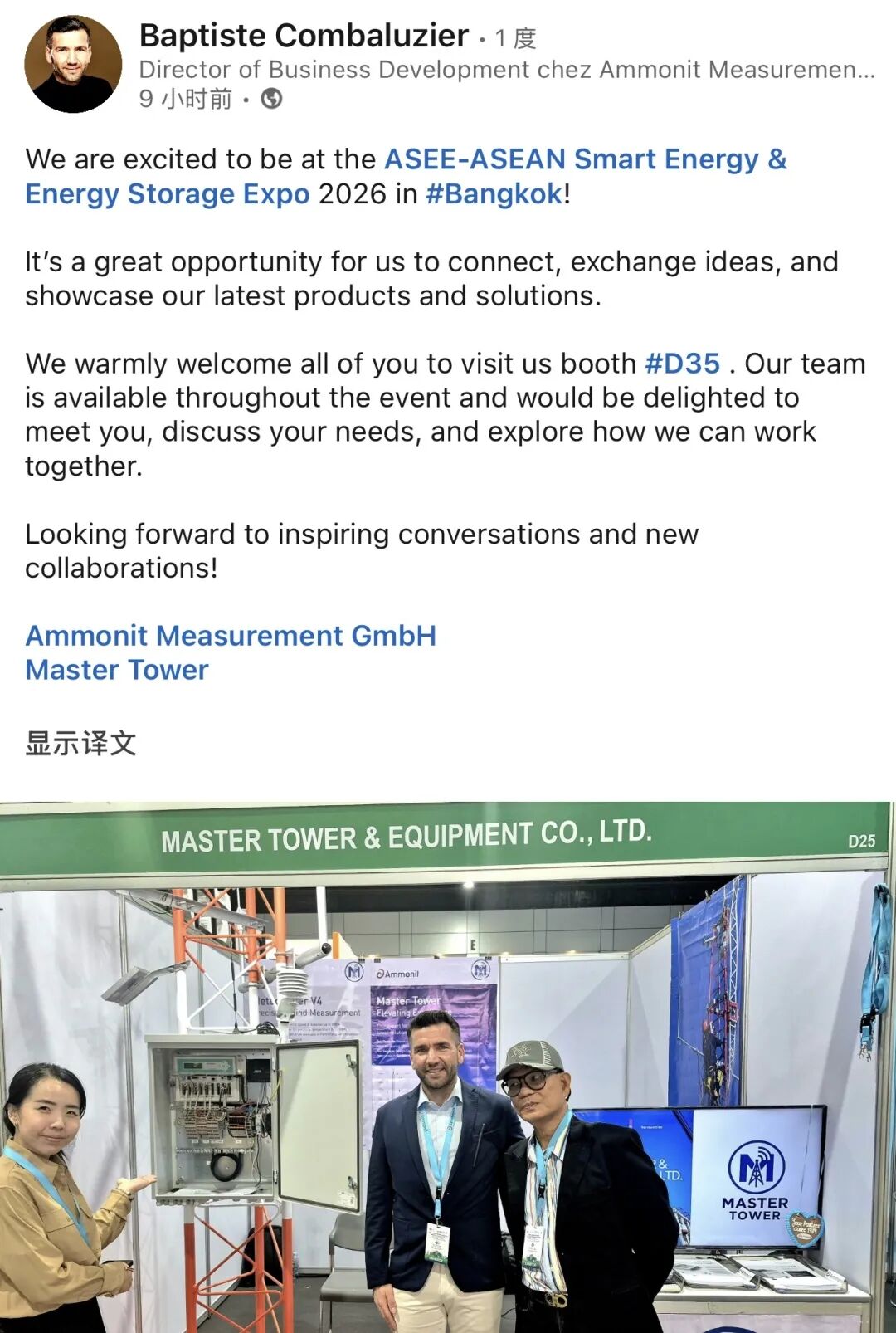896x1333 pixels.
Task: Open the ASEE-ASEAN Smart Energy & Energy Storage Expo link
Action: tap(406, 176)
